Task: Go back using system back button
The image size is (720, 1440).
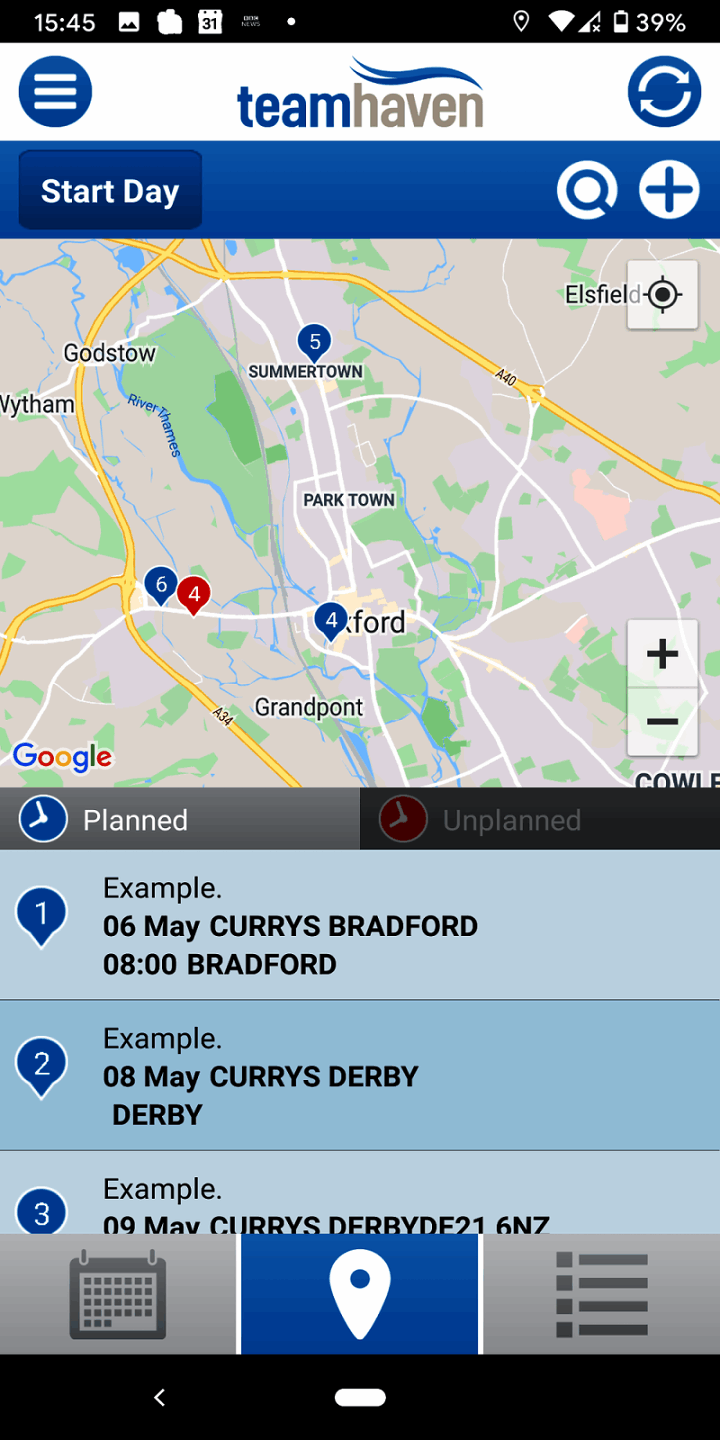Action: tap(160, 1398)
